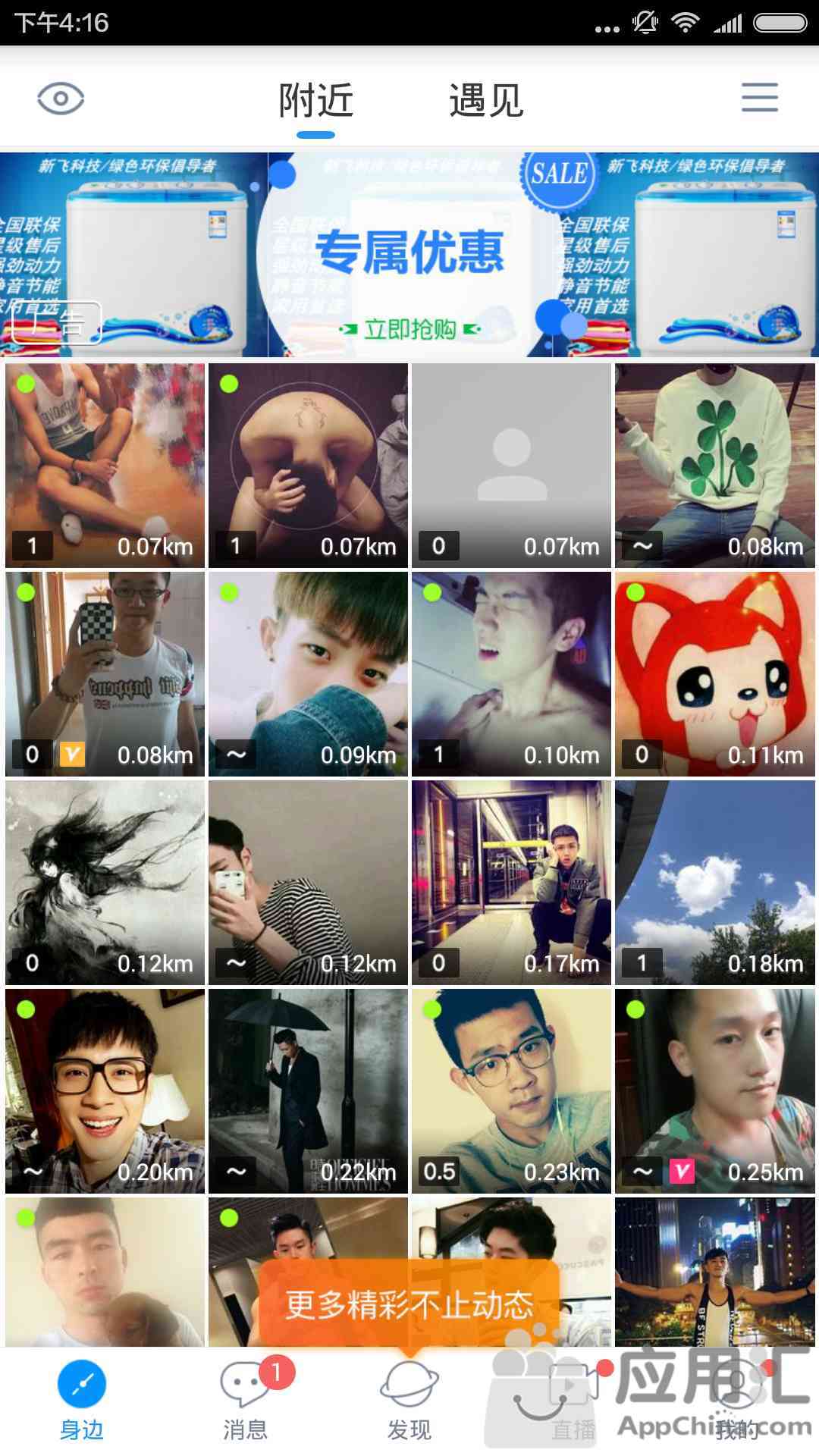View the heart-cloud sky profile at 0.18km
Screen dimensions: 819x1456
pyautogui.click(x=714, y=882)
